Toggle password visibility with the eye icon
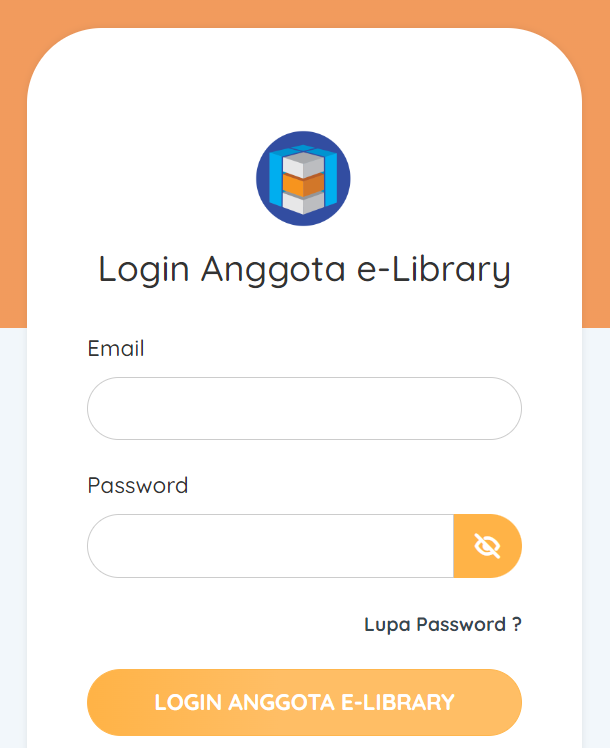Screen dimensions: 610x748 [487, 546]
